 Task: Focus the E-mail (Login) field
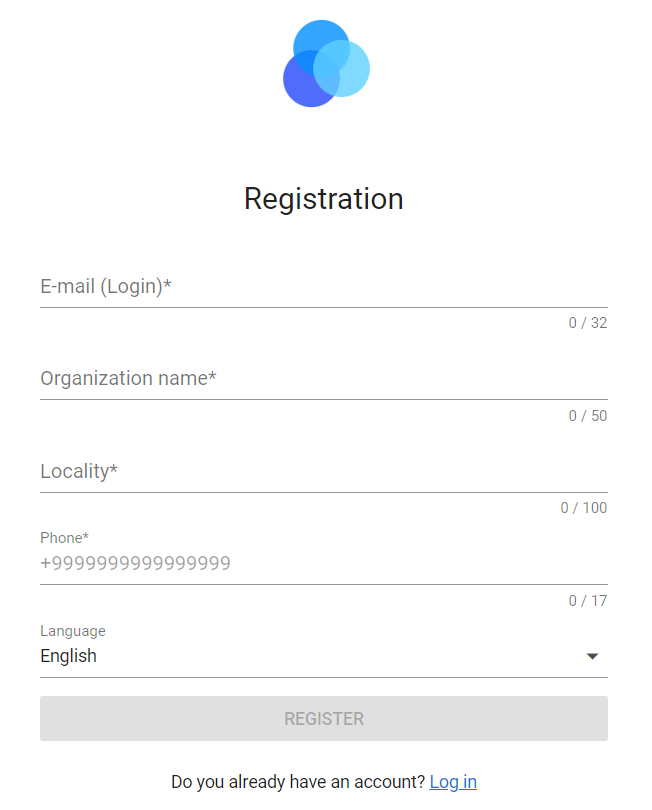[323, 288]
